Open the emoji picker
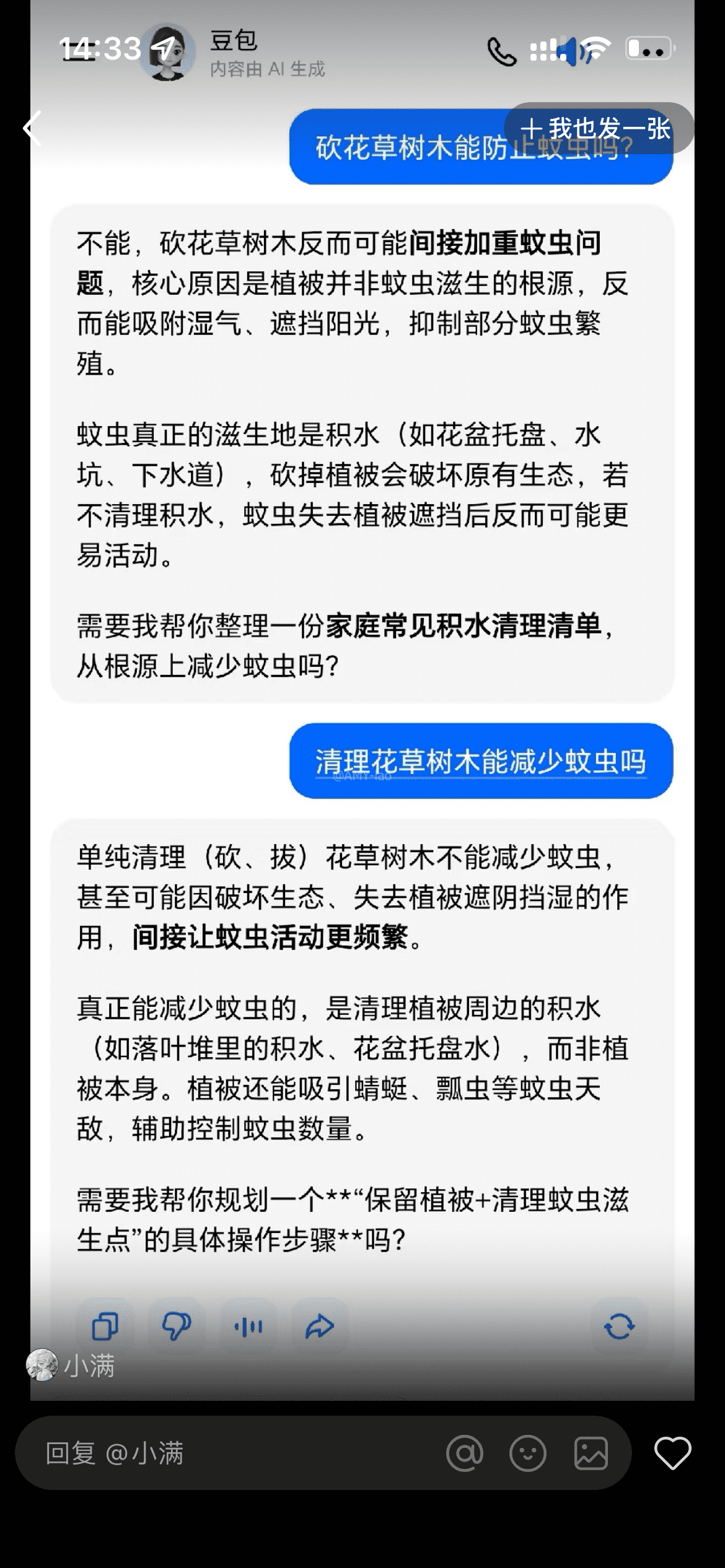The width and height of the screenshot is (725, 1568). 528,1453
